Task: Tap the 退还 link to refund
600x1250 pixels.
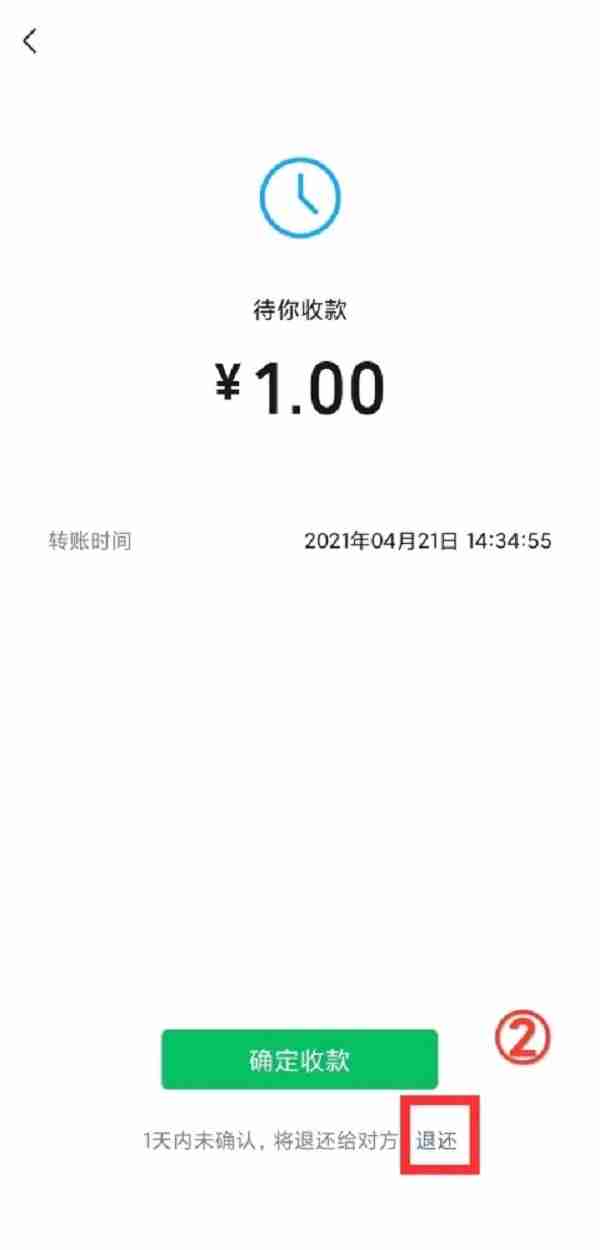Action: [x=436, y=1141]
